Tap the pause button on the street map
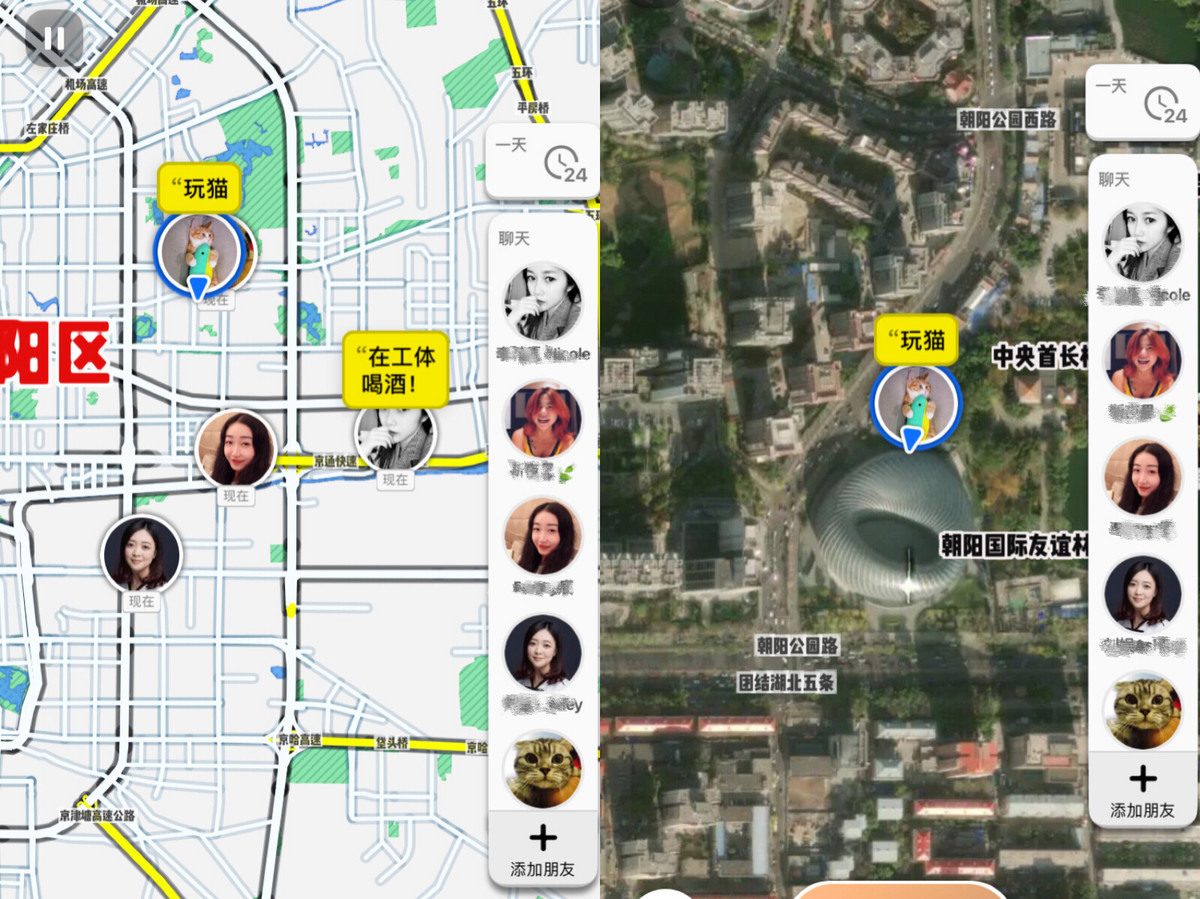This screenshot has height=899, width=1200. coord(53,39)
